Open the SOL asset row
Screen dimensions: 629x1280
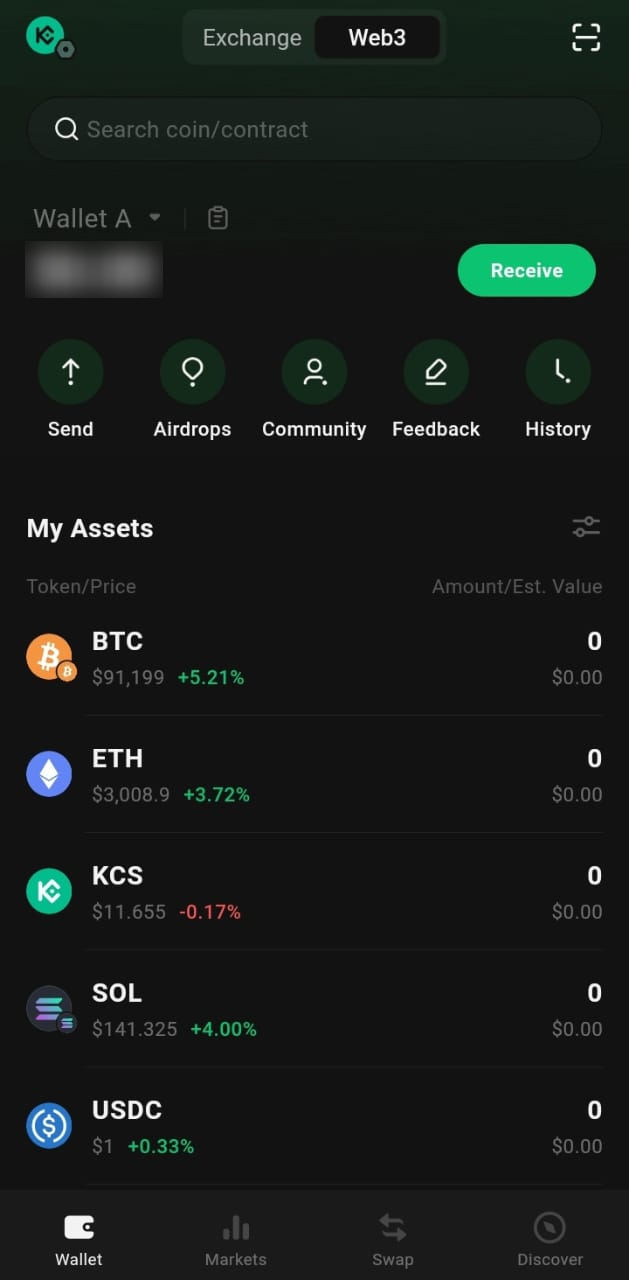tap(314, 1009)
